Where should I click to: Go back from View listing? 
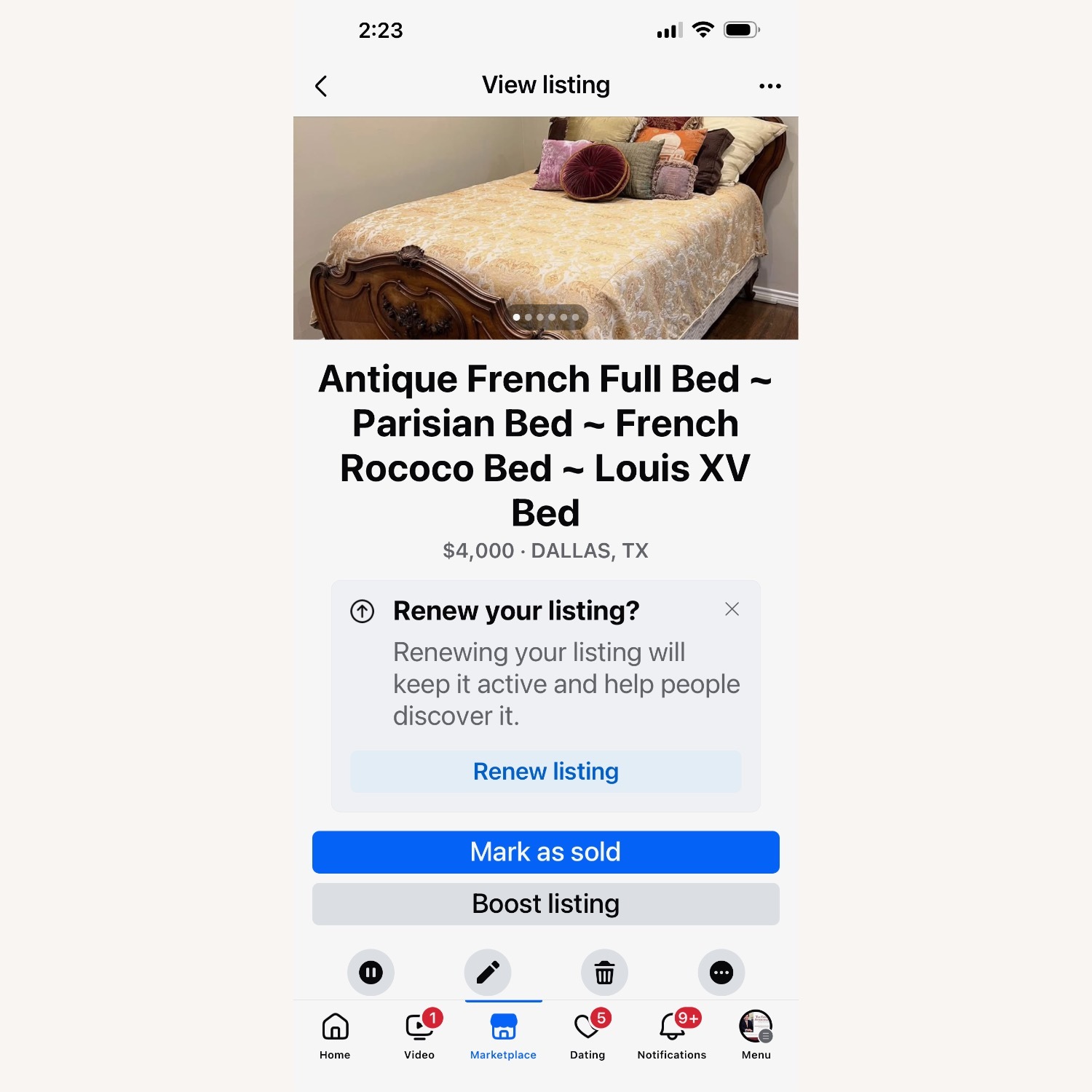(x=321, y=86)
